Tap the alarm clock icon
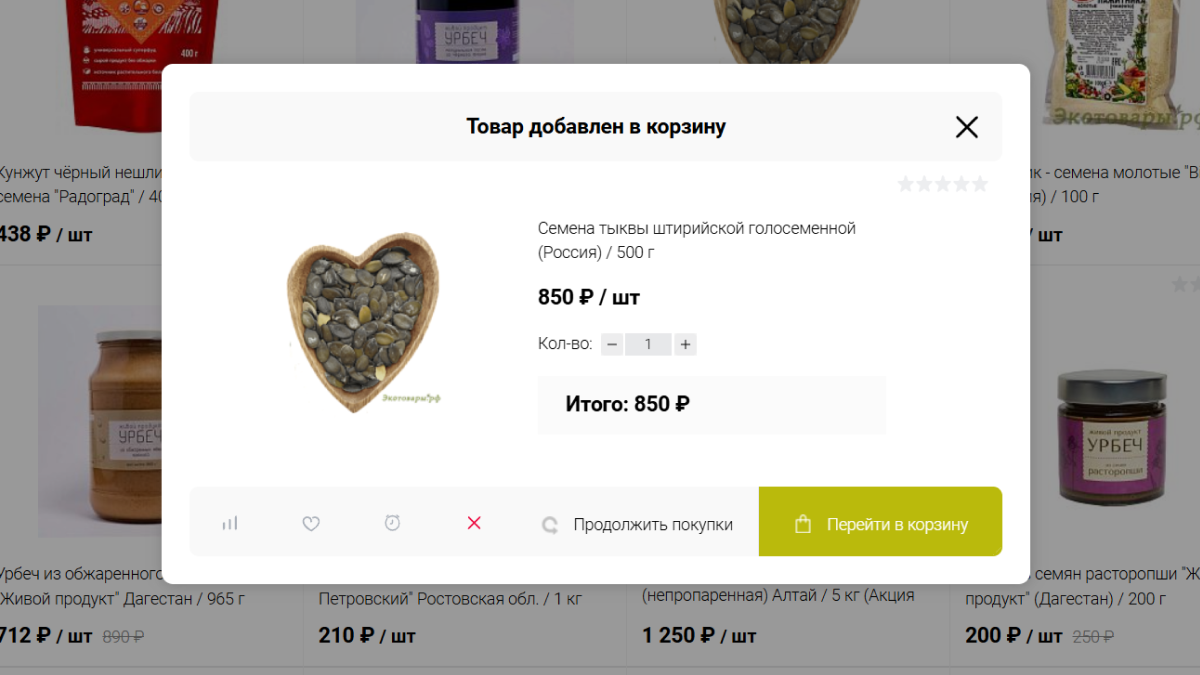 [x=392, y=523]
